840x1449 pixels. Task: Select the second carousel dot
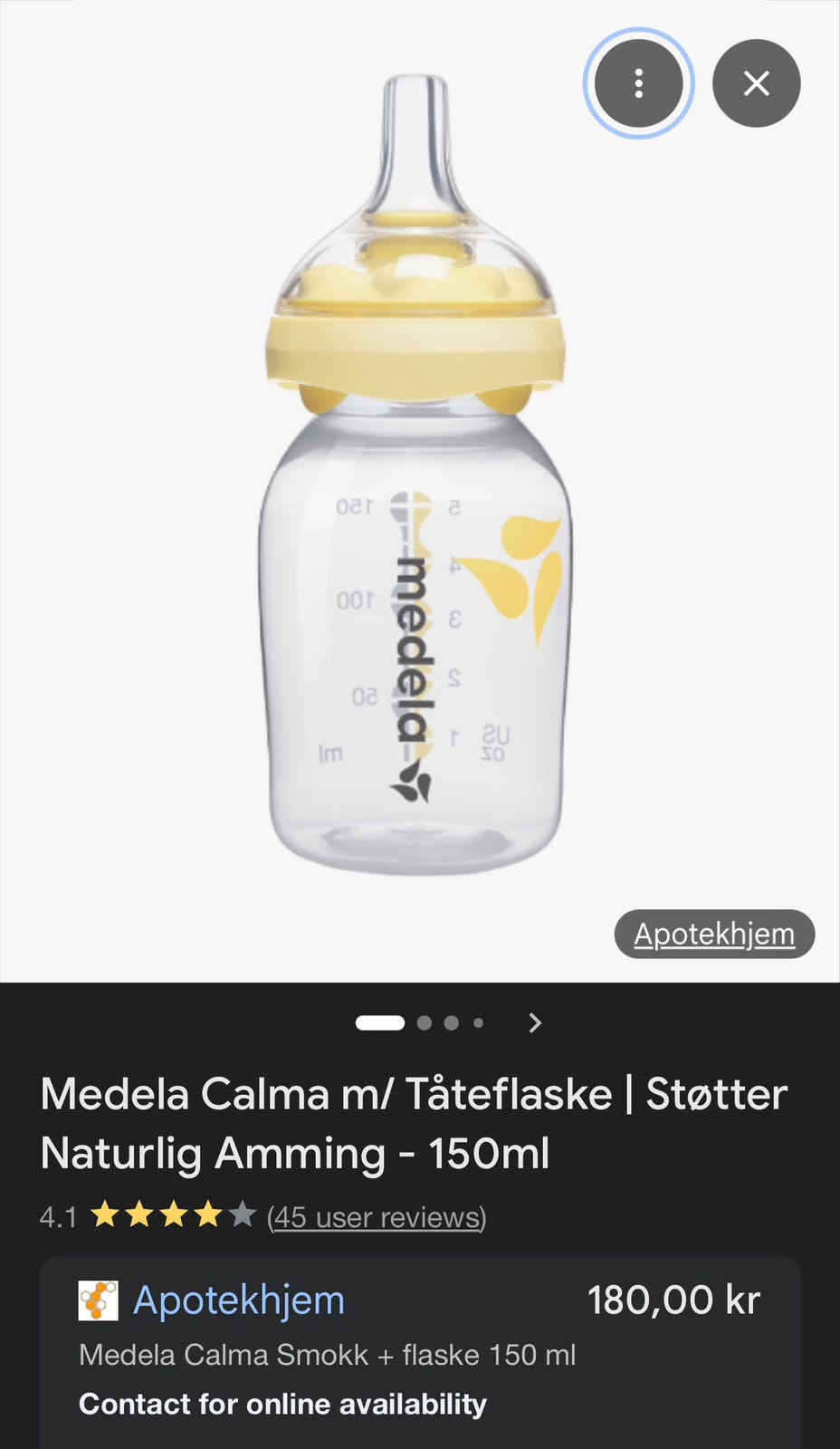point(424,1022)
